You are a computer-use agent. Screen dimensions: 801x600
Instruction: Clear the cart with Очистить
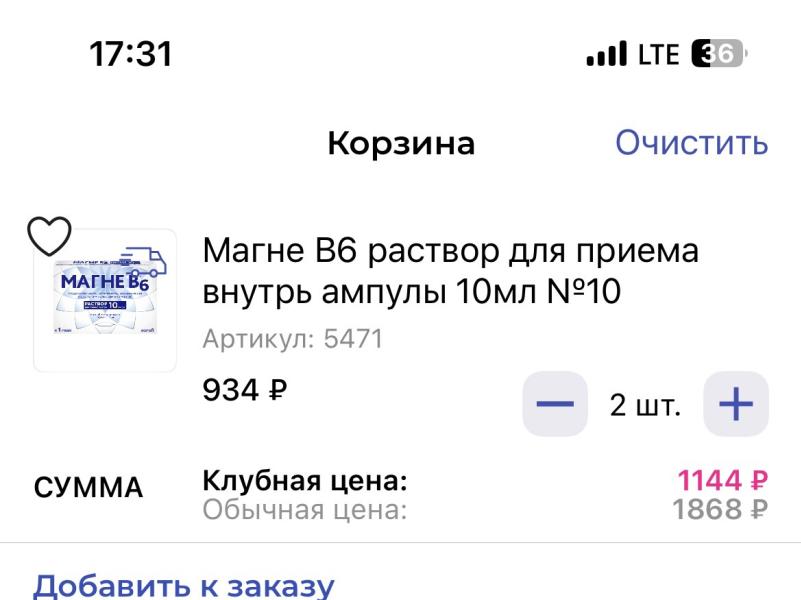coord(691,143)
